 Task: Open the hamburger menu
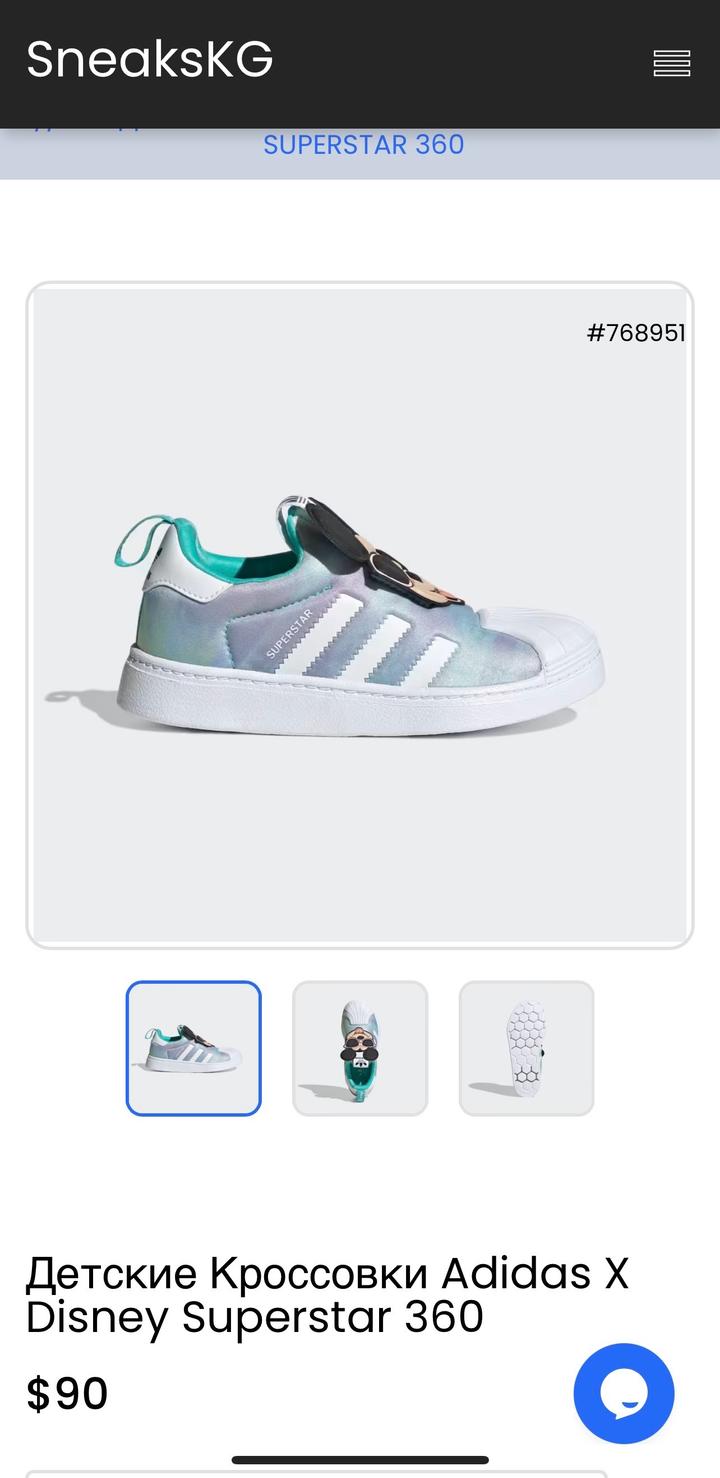coord(671,63)
